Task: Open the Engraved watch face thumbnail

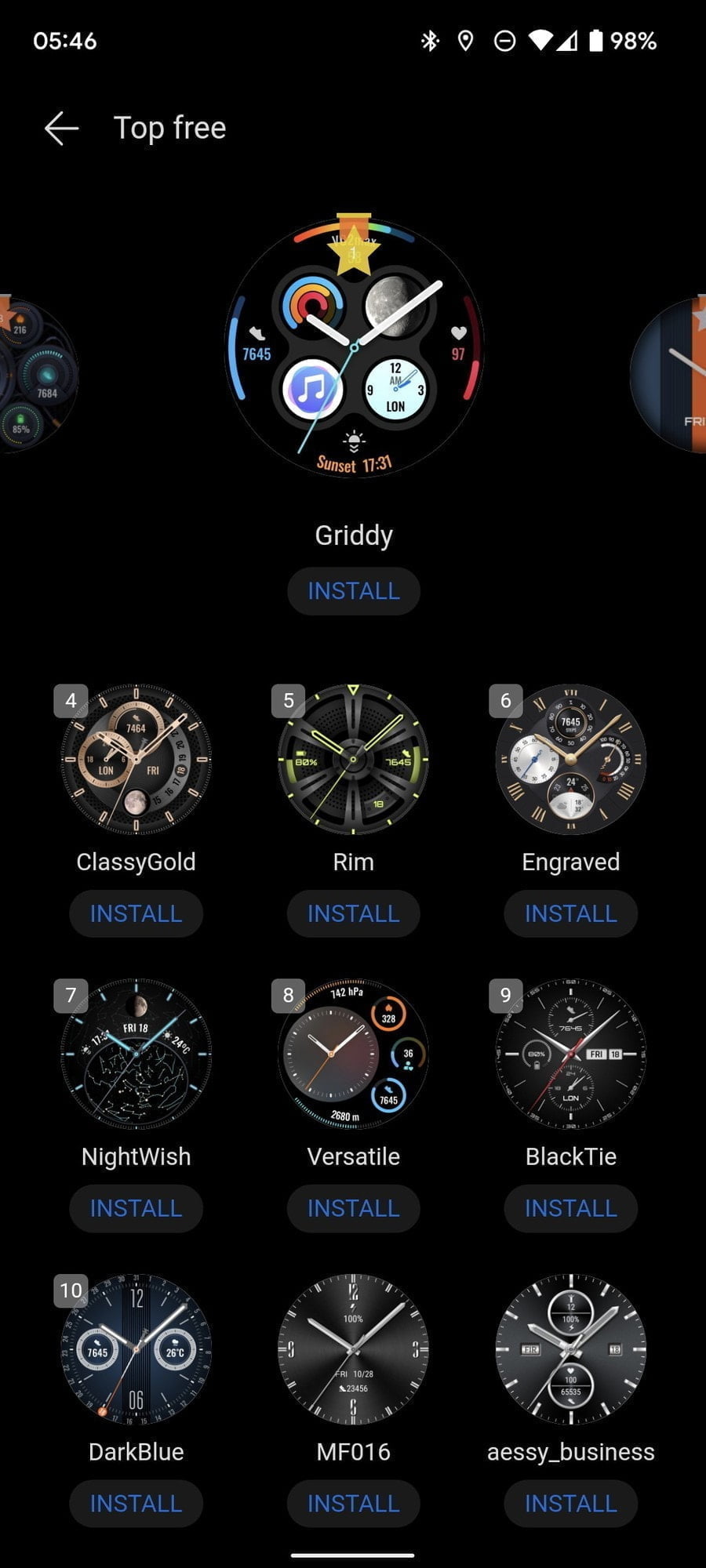Action: tap(570, 759)
